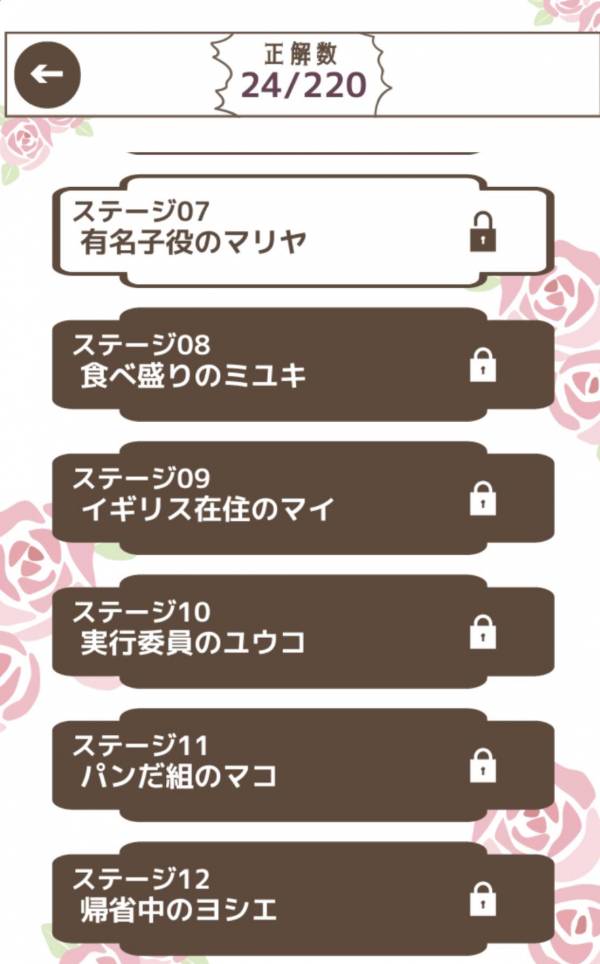The image size is (600, 964).
Task: Go back using the arrow button
Action: click(x=47, y=74)
